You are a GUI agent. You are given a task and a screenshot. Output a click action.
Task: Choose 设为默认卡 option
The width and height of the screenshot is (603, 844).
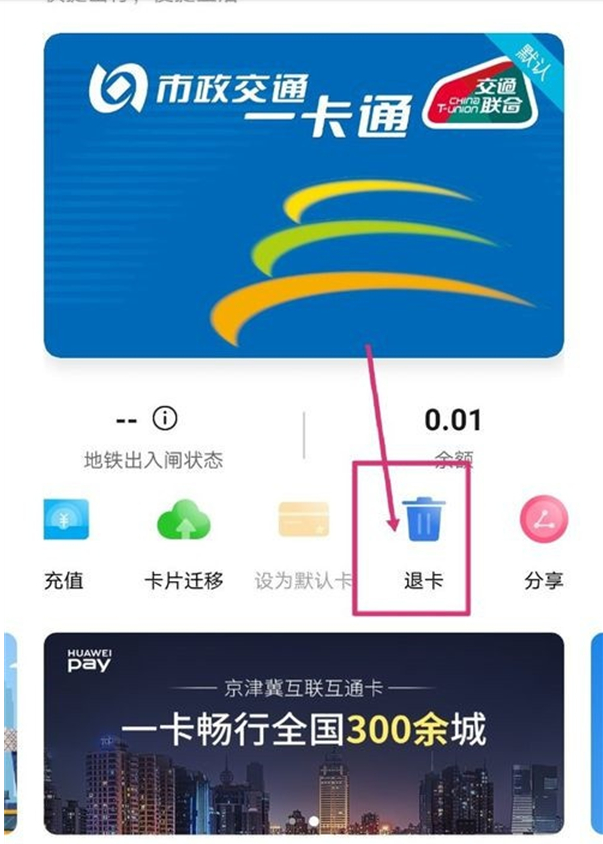click(x=303, y=521)
